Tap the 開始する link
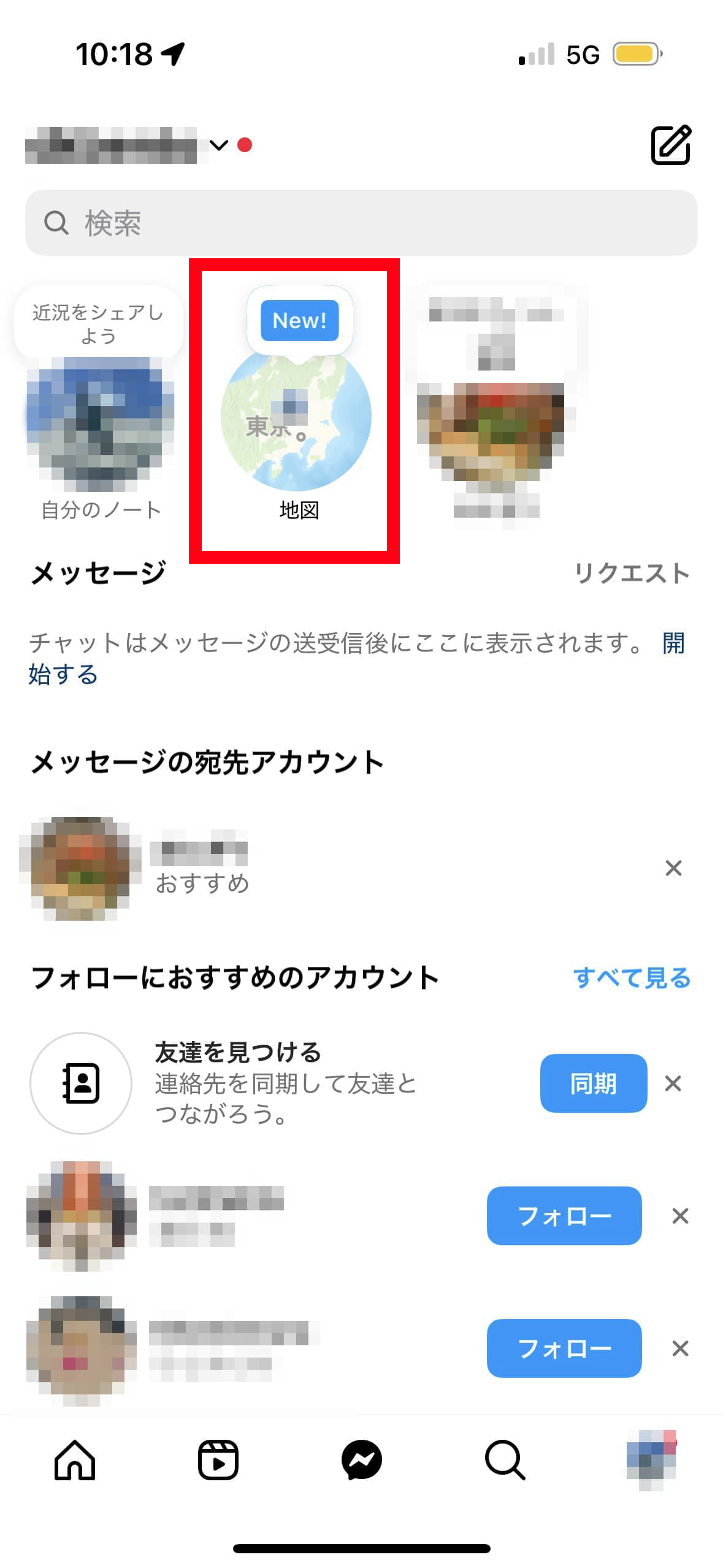 [63, 675]
